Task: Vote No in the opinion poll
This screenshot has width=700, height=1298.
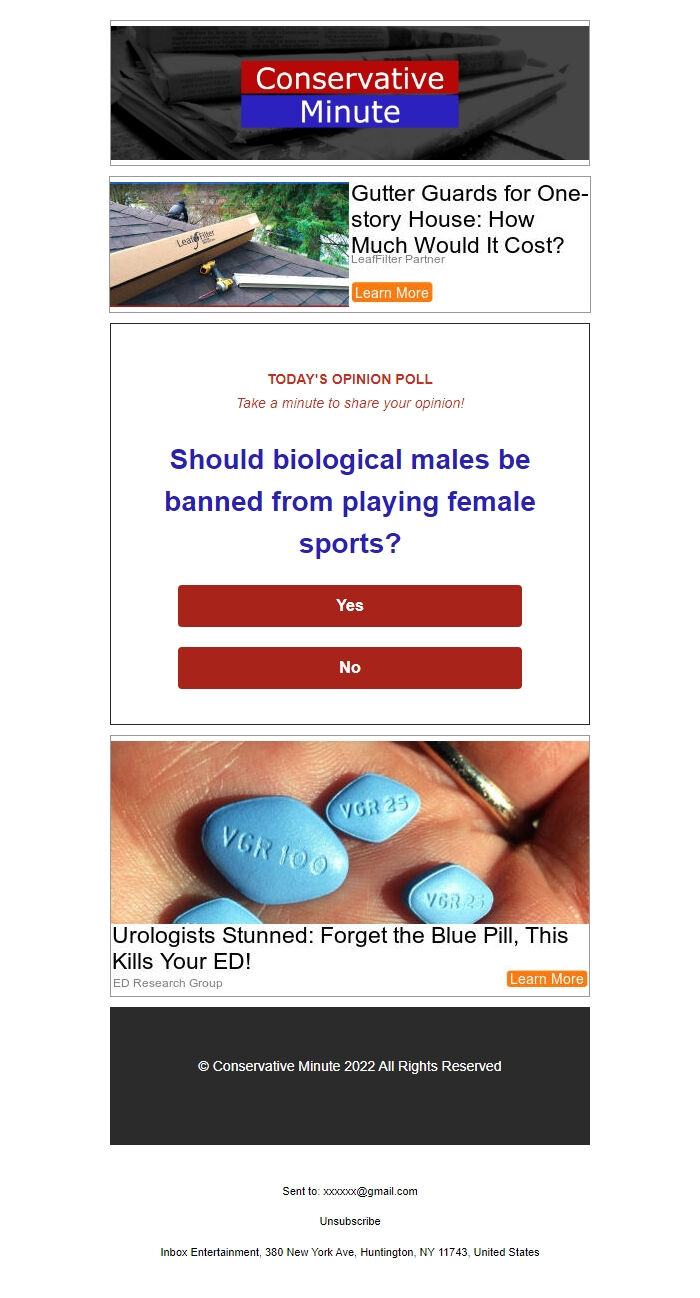Action: pyautogui.click(x=350, y=668)
